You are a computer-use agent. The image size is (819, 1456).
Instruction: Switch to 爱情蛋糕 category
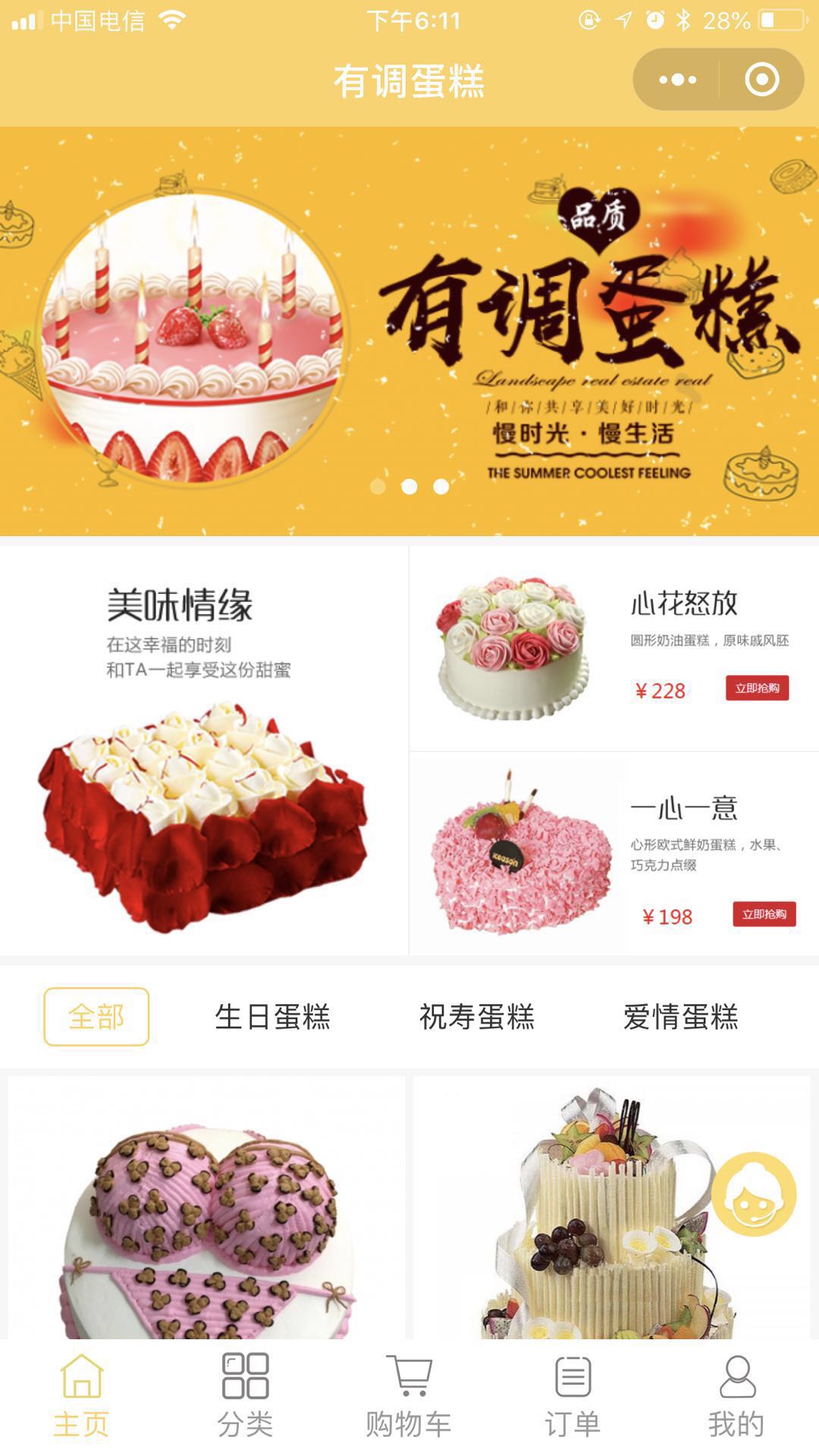pos(680,1017)
